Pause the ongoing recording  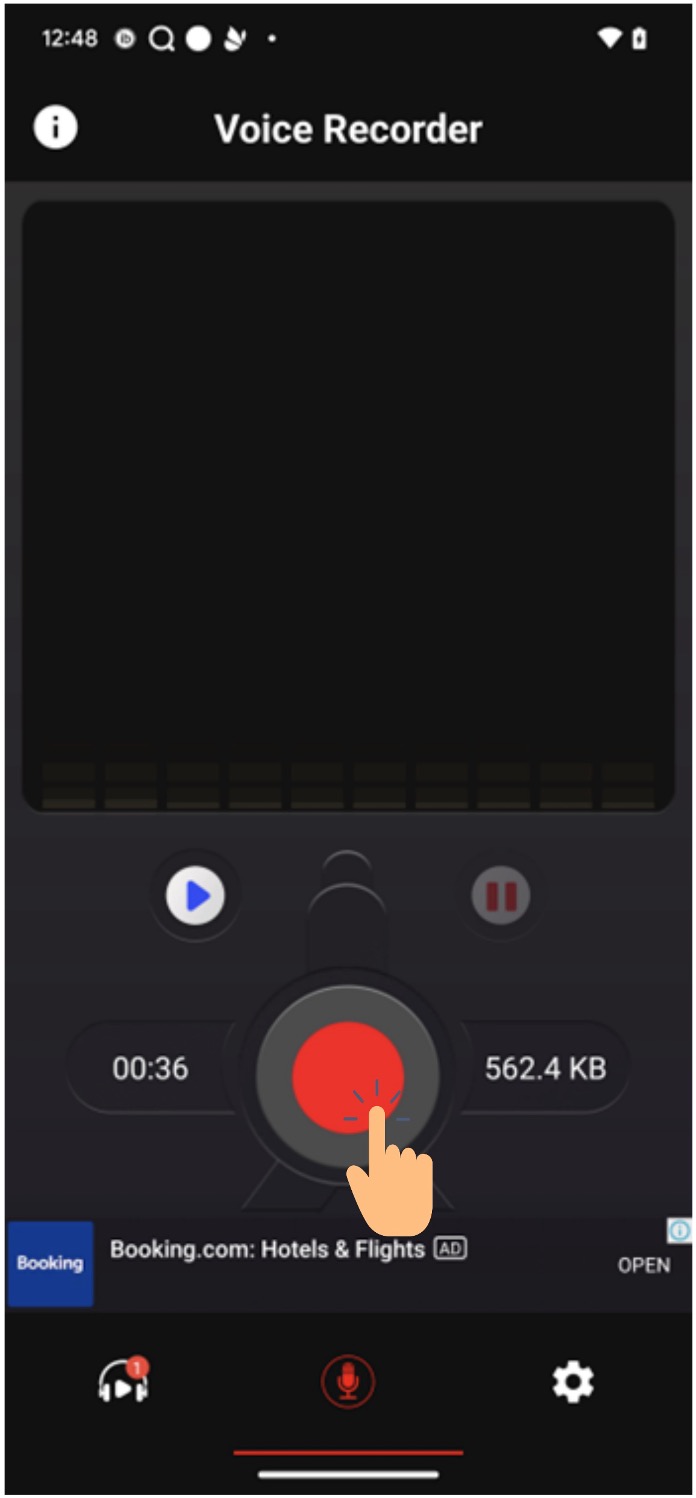pyautogui.click(x=500, y=895)
